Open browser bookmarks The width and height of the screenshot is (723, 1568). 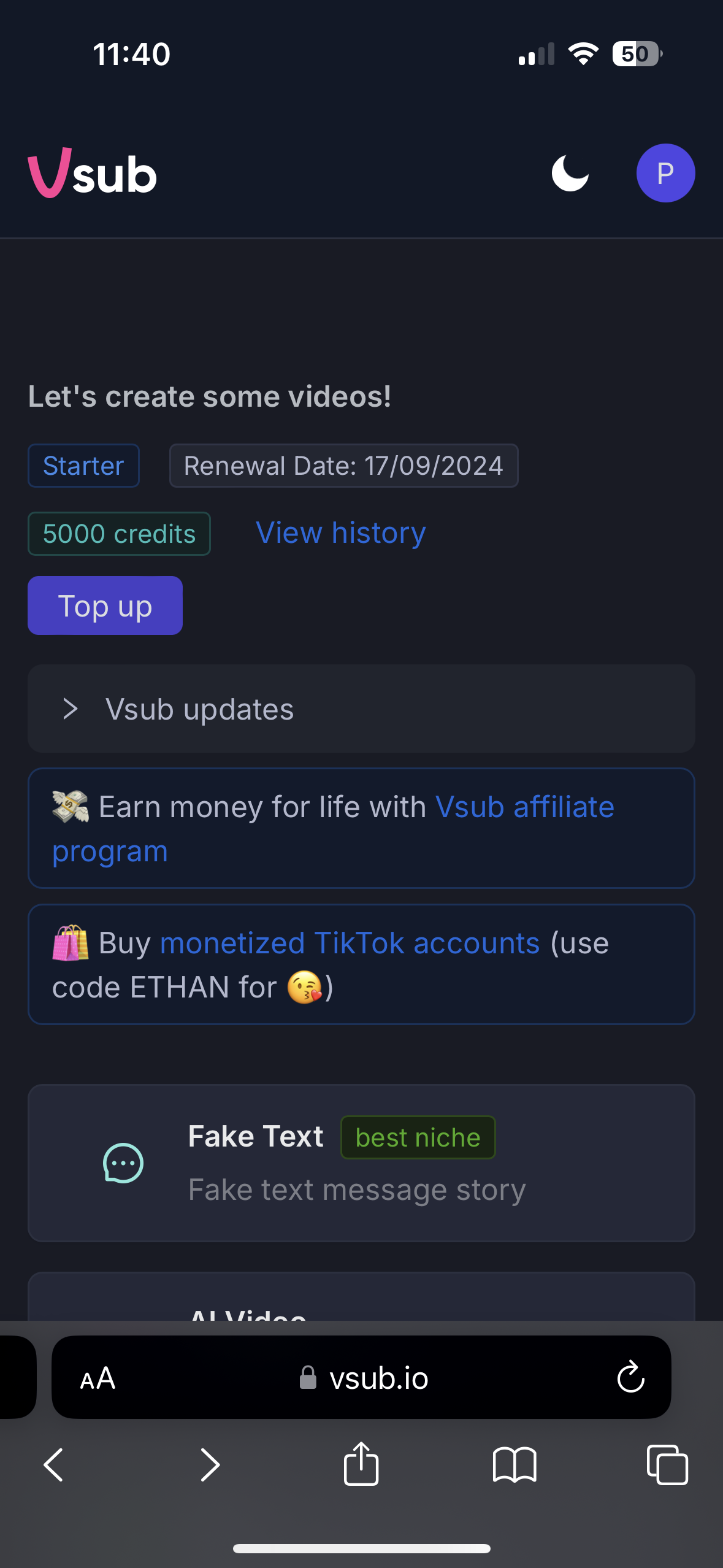click(x=514, y=1464)
